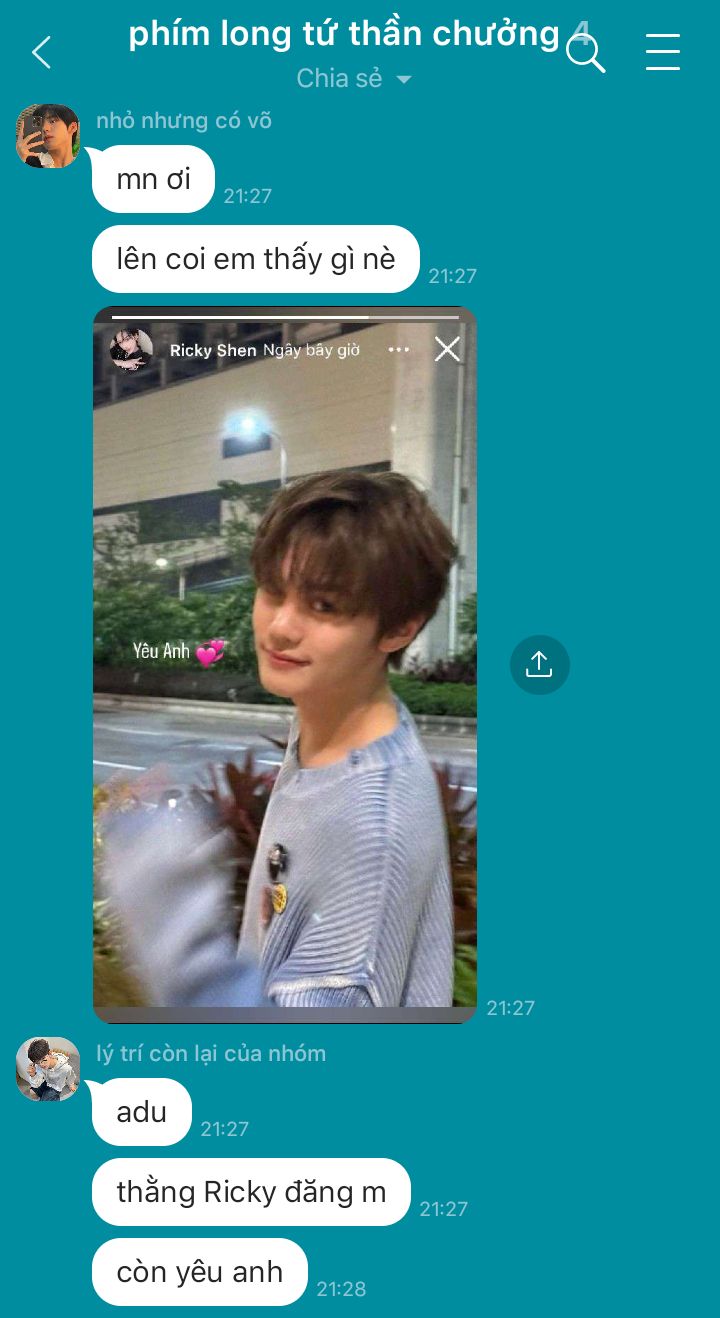The width and height of the screenshot is (720, 1318).
Task: View avatar of lý trí còn lại của nhóm
Action: (48, 1069)
